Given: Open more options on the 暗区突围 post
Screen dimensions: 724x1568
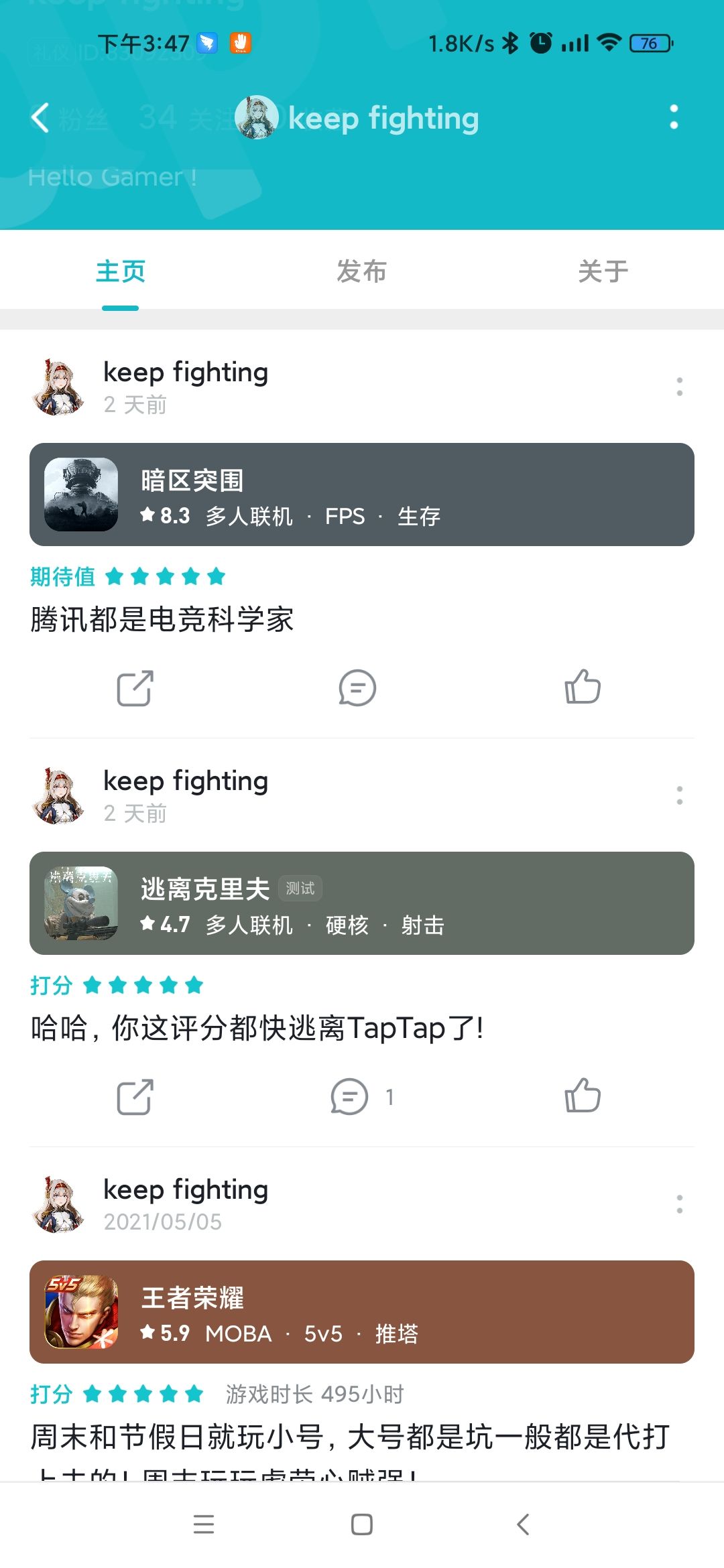Looking at the screenshot, I should tap(679, 387).
